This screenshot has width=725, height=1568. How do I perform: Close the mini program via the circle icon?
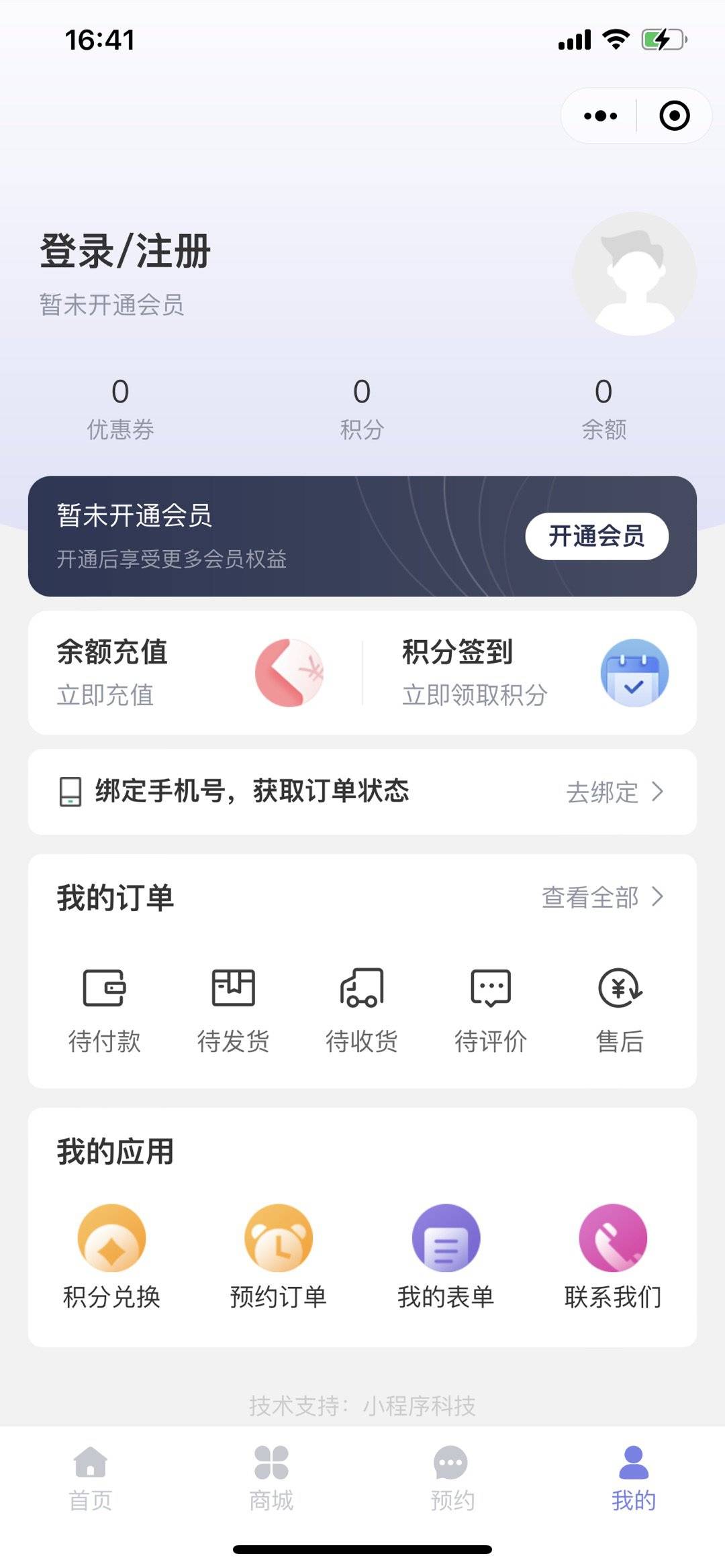(x=674, y=115)
